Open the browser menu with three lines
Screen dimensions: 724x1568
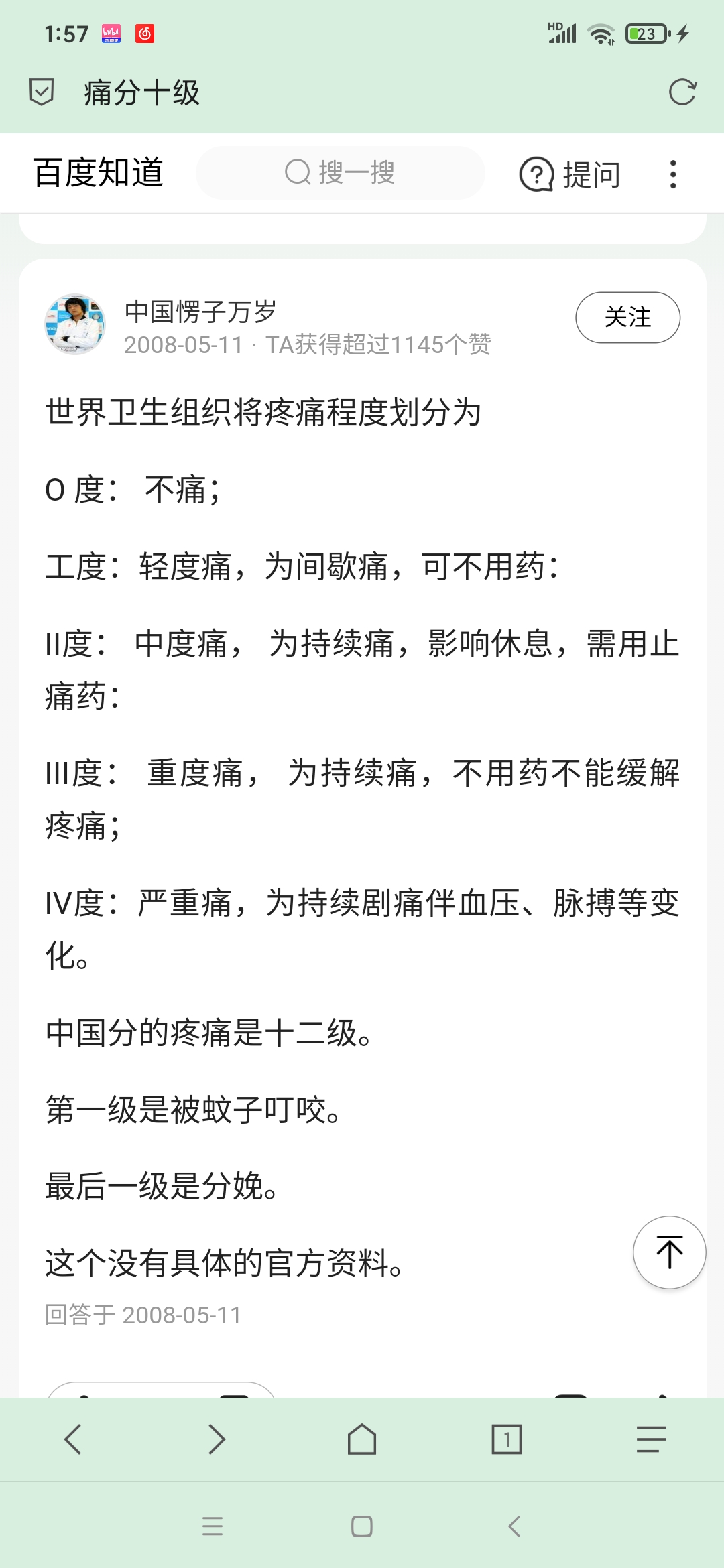click(x=651, y=1439)
